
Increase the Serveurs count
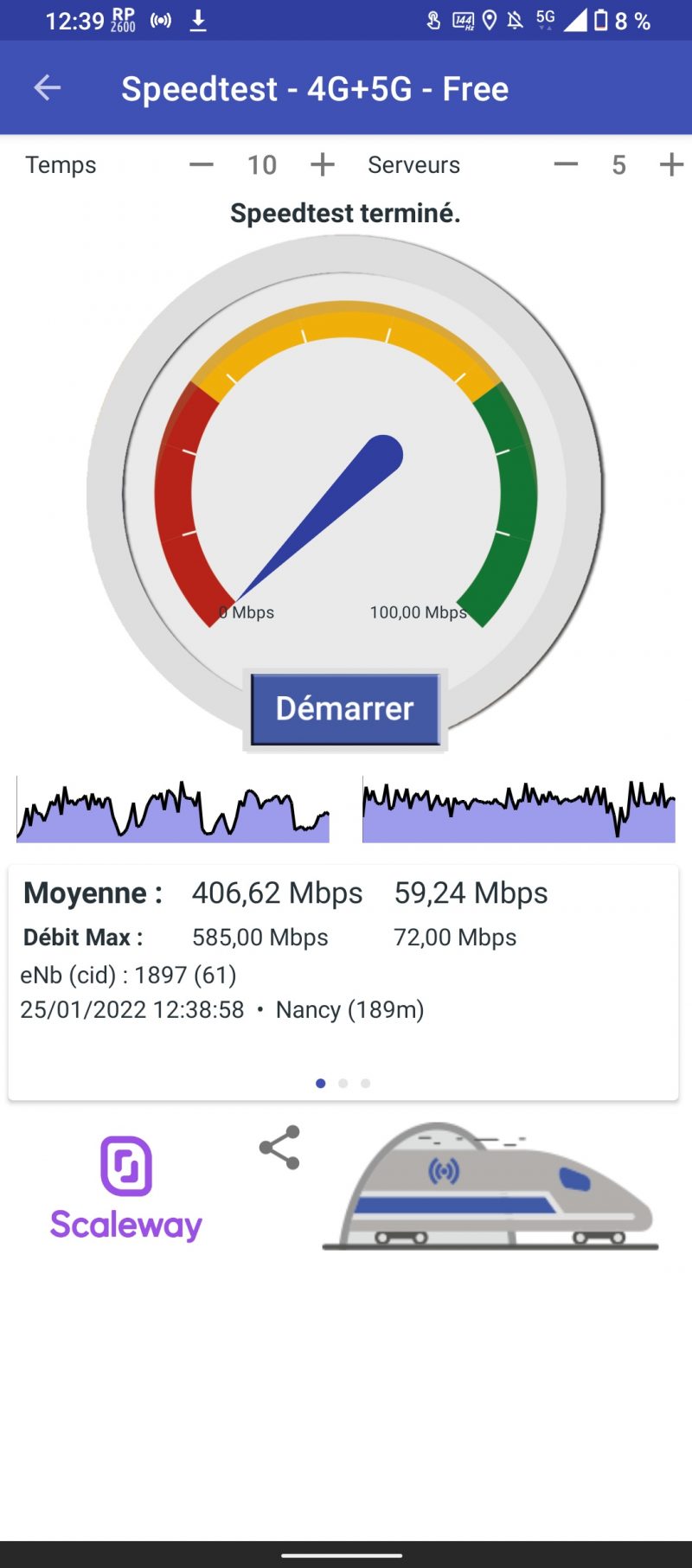[671, 164]
